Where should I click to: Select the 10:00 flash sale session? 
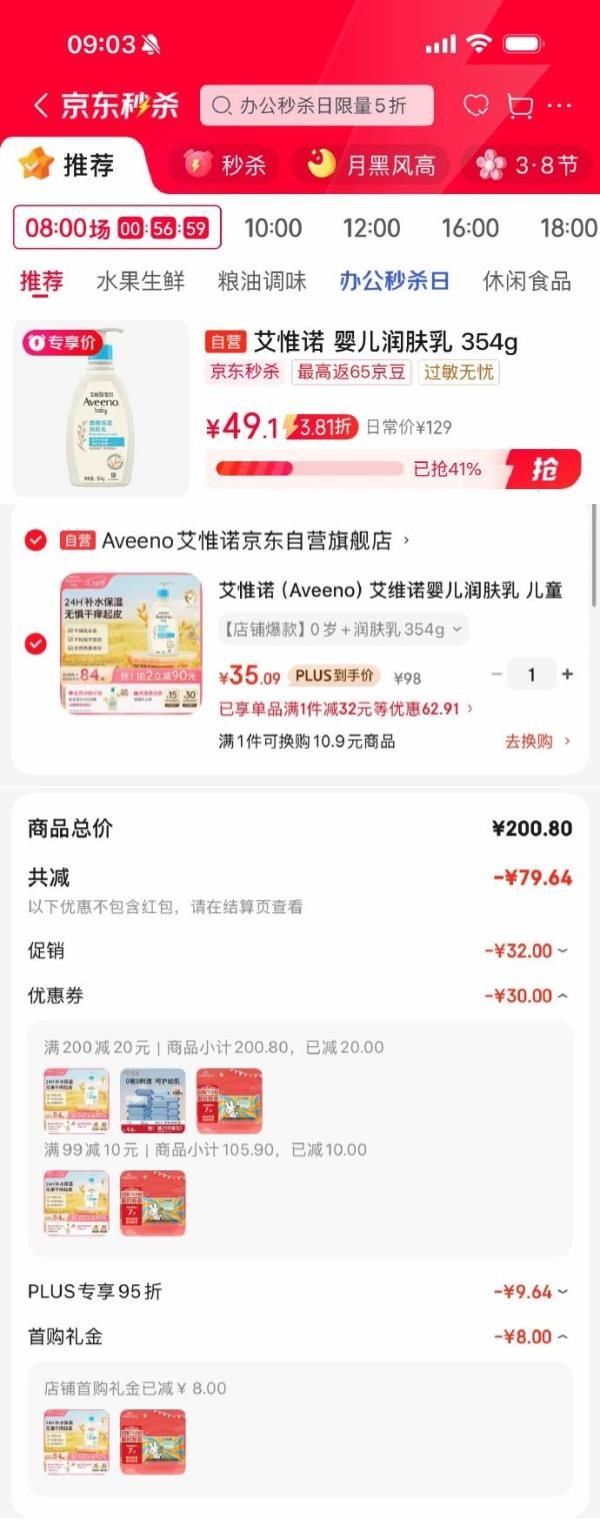[273, 228]
